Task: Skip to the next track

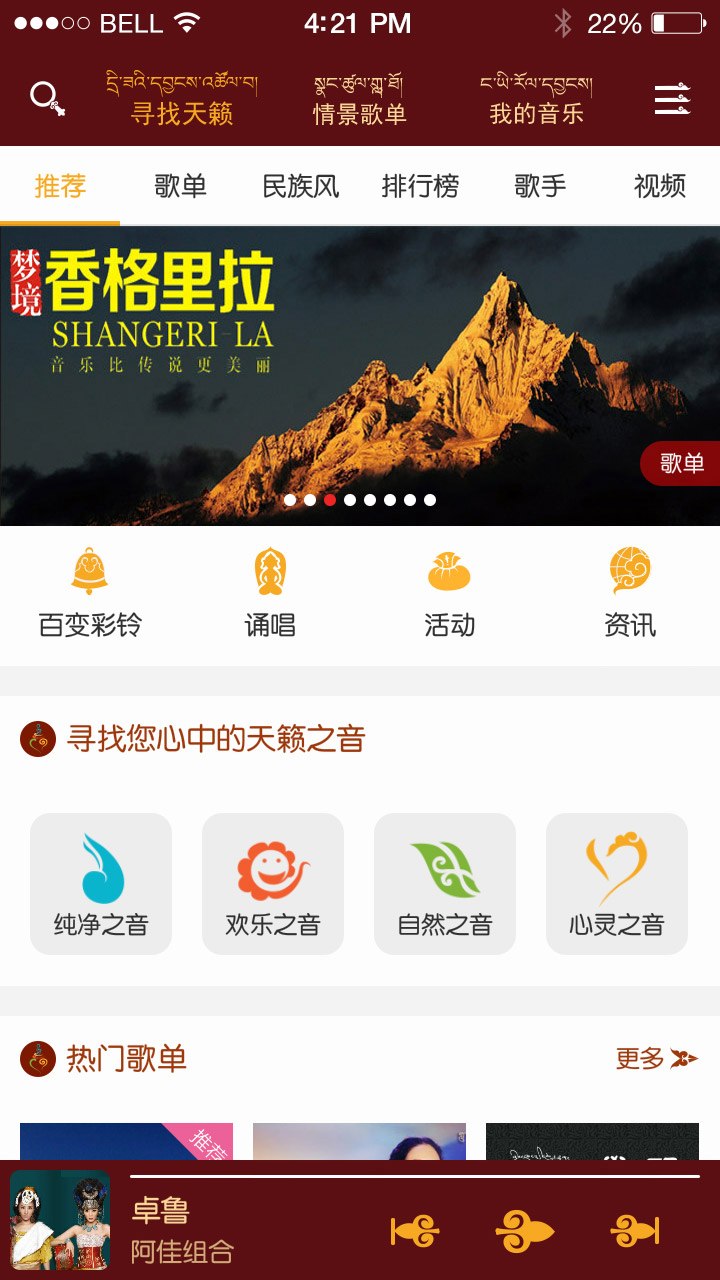Action: (635, 1231)
